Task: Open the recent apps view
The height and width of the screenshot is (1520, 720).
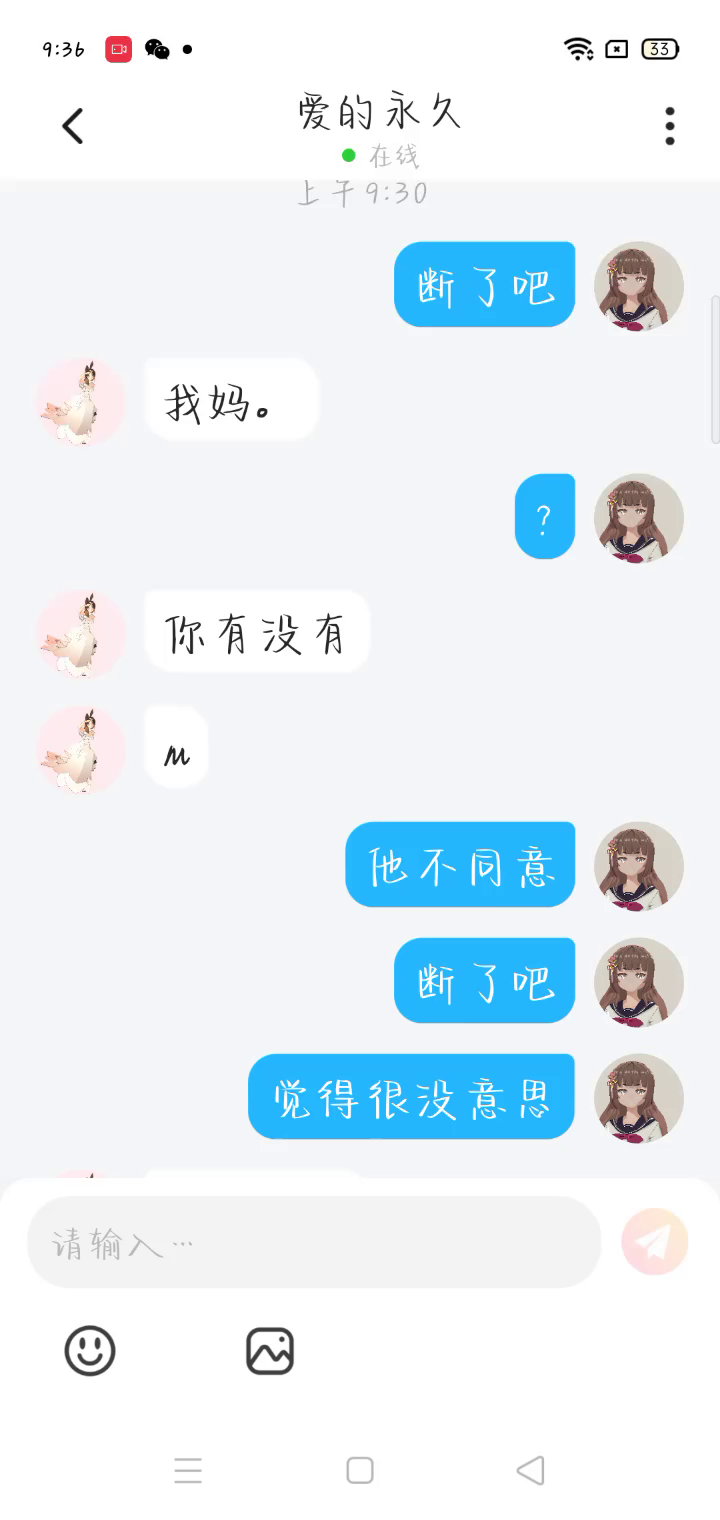Action: tap(188, 1470)
